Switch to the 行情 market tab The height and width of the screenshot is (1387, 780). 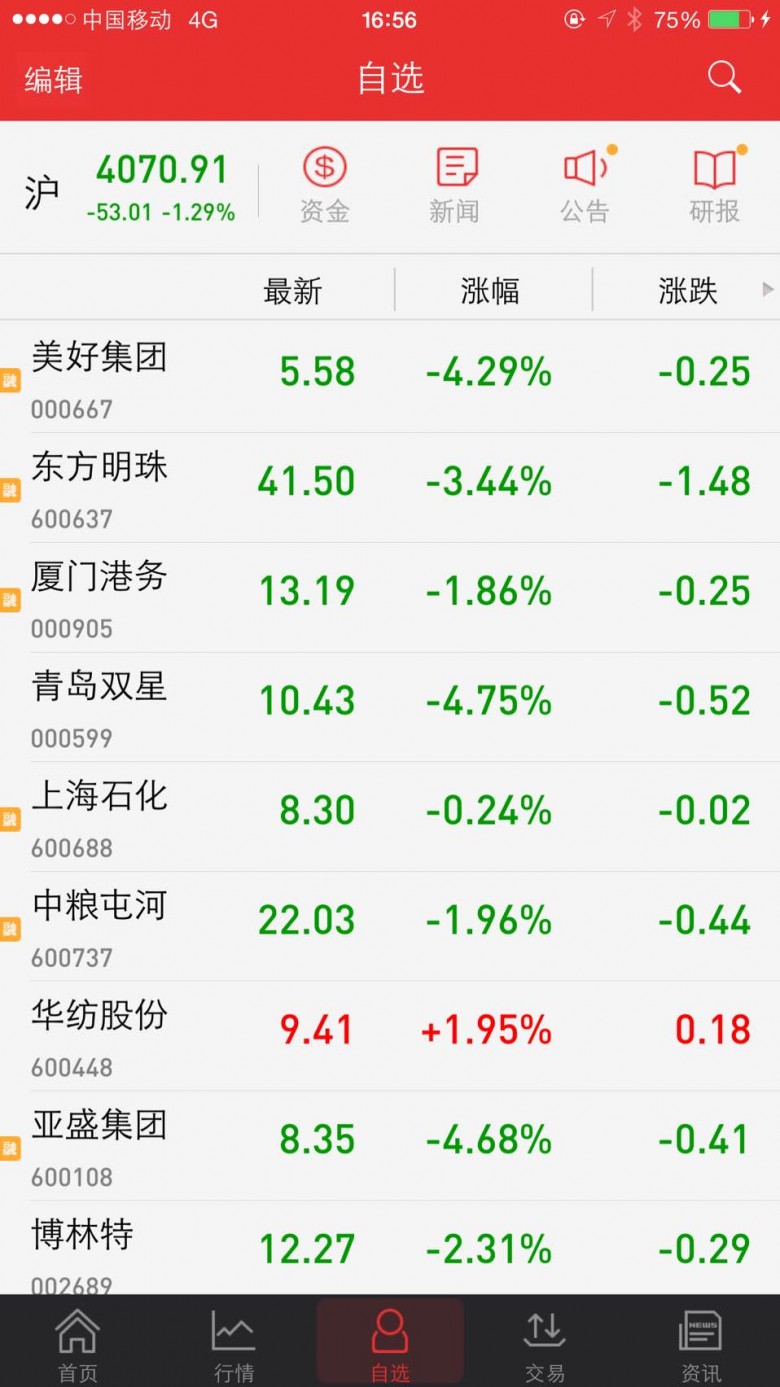tap(234, 1344)
